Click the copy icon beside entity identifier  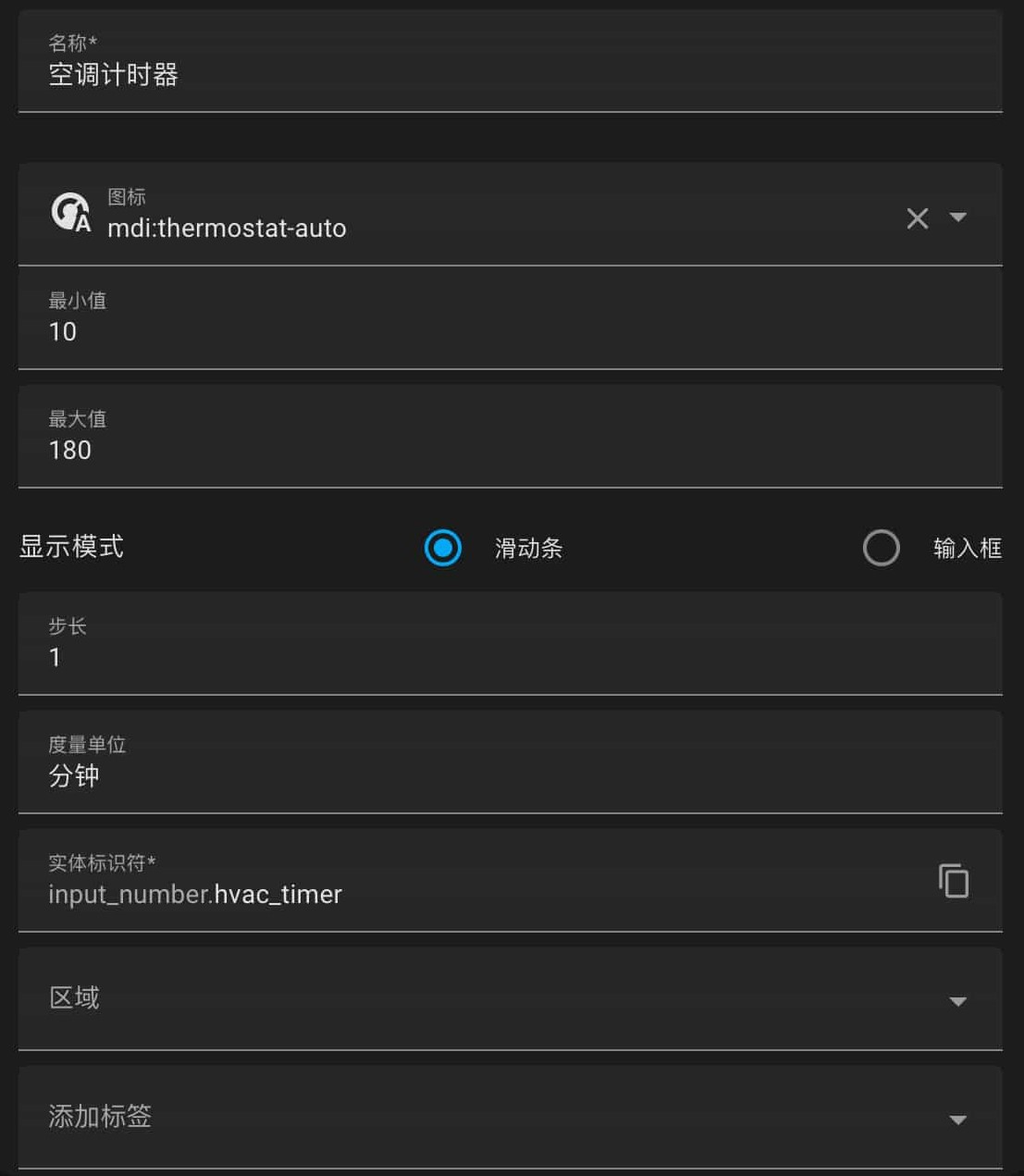pyautogui.click(x=953, y=881)
